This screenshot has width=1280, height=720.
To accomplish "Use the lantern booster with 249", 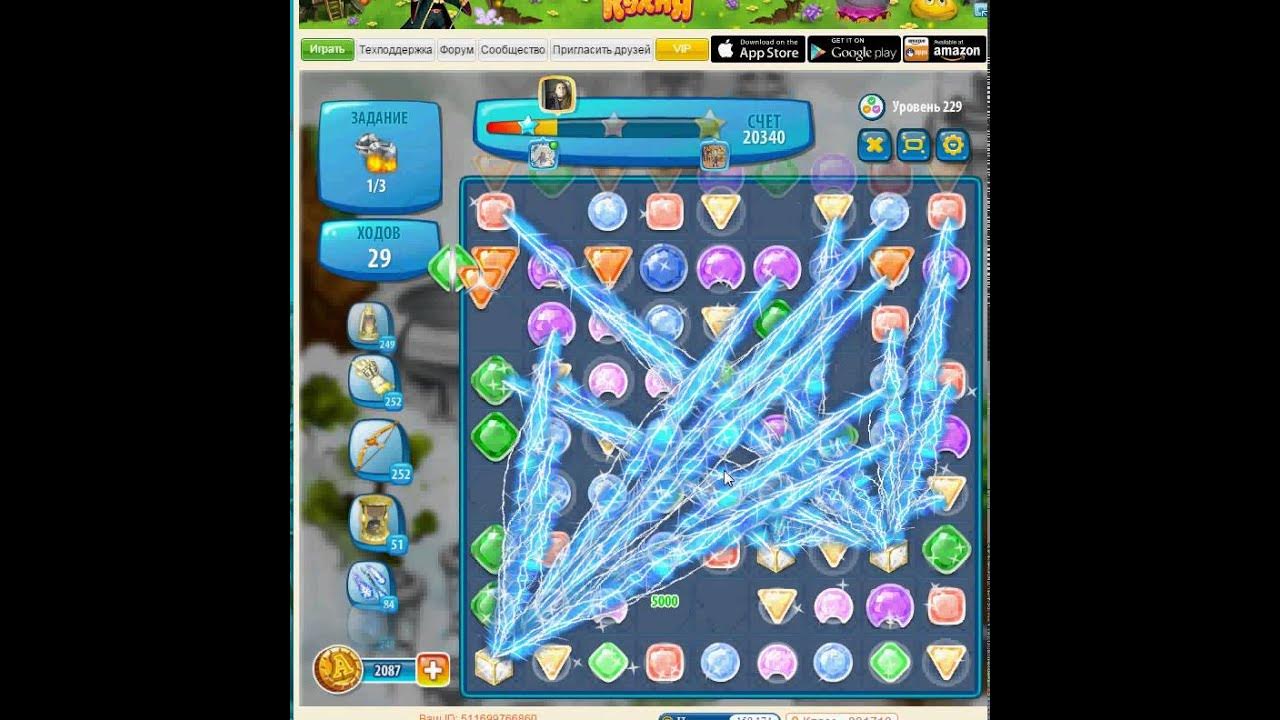I will pos(368,325).
